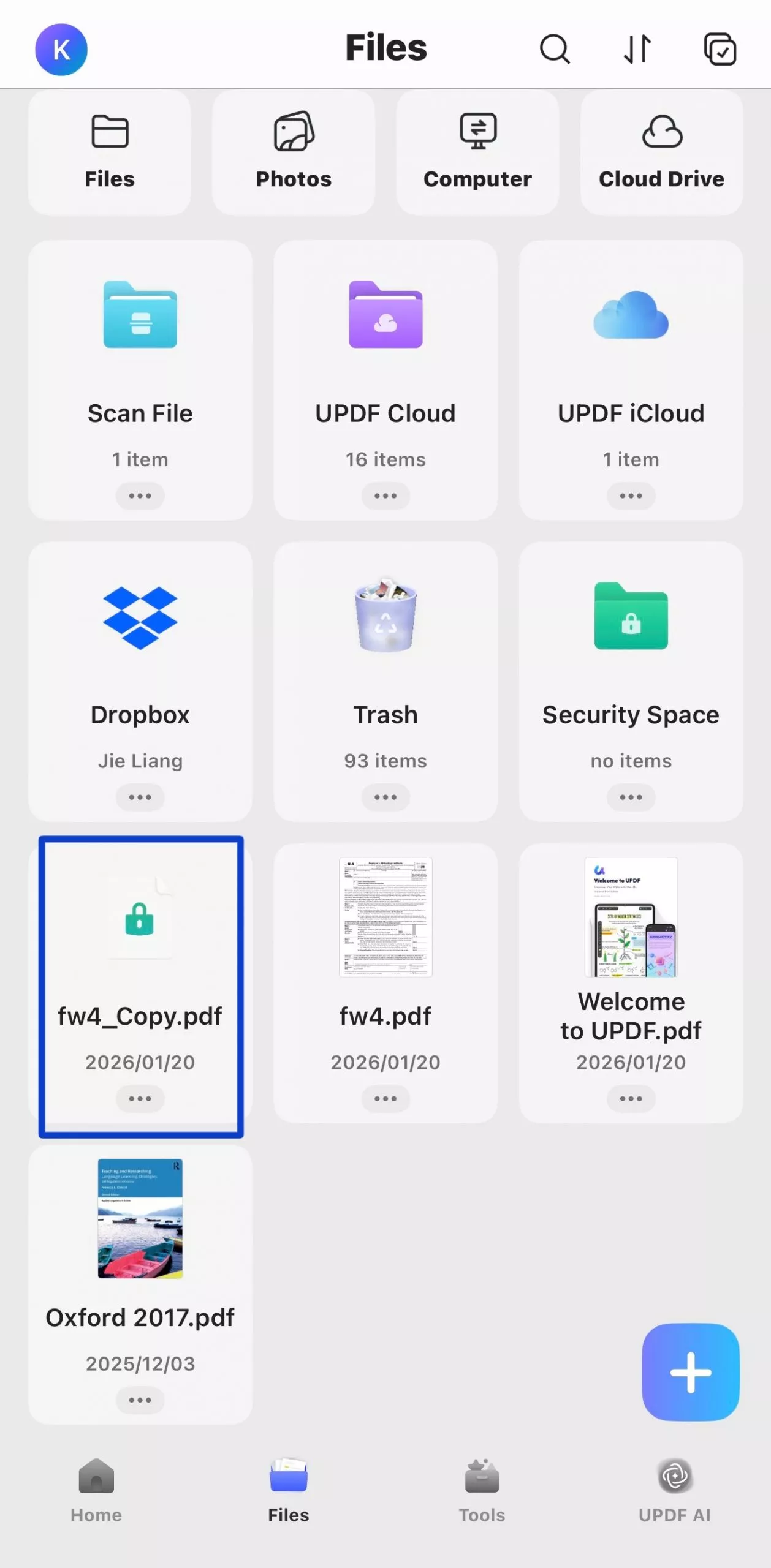Open the options menu for fw4.pdf
Screen dimensions: 771x1568
[x=385, y=1098]
